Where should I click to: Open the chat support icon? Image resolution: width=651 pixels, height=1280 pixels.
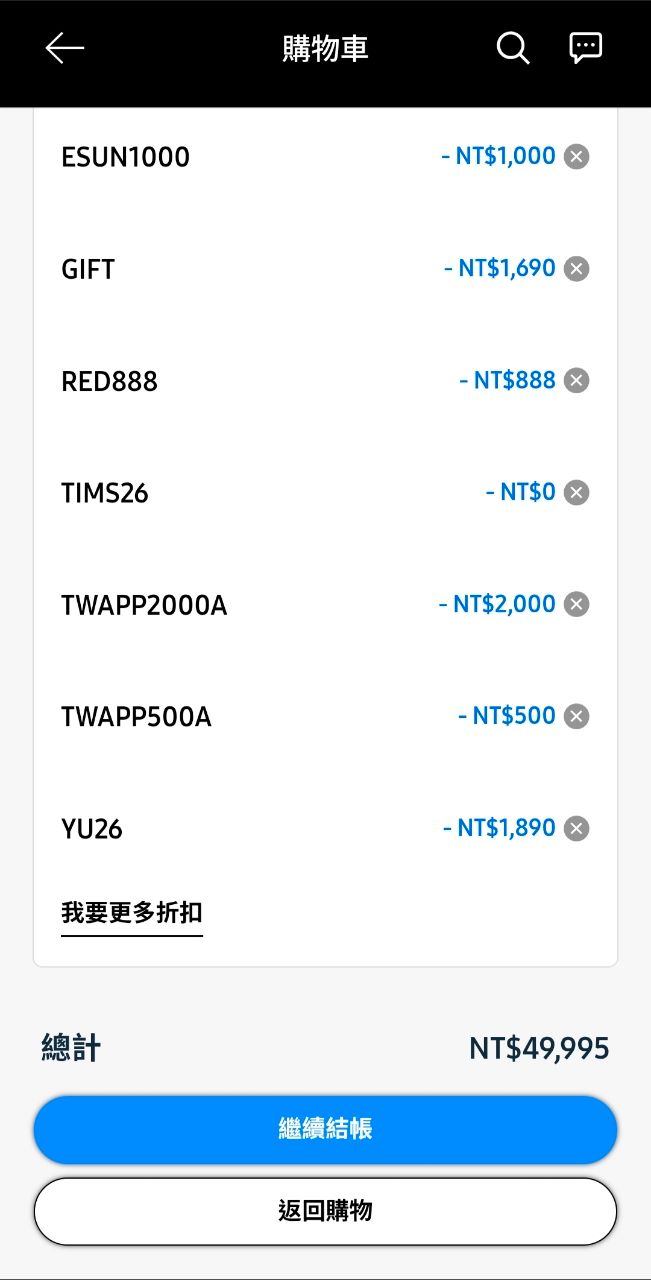pos(586,48)
